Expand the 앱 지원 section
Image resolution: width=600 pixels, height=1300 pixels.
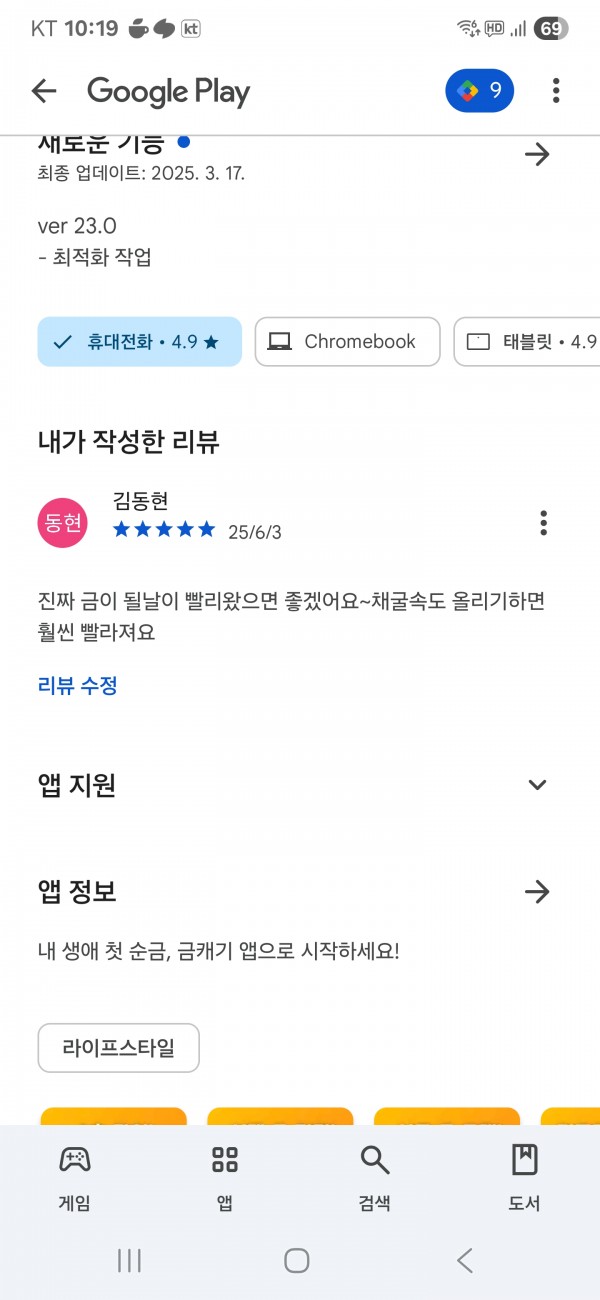point(537,785)
